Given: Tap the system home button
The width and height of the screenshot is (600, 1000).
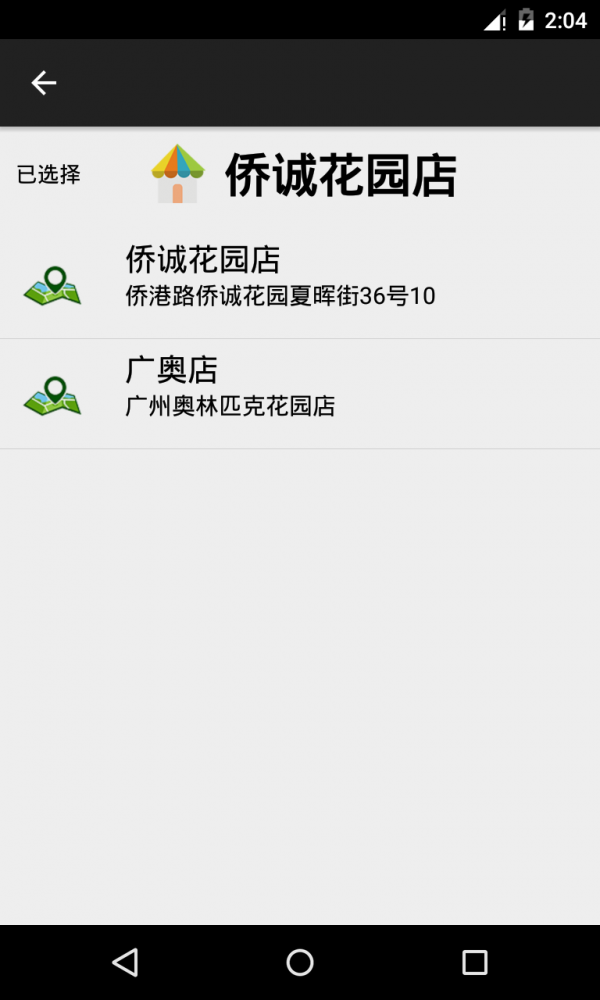Looking at the screenshot, I should pos(300,962).
